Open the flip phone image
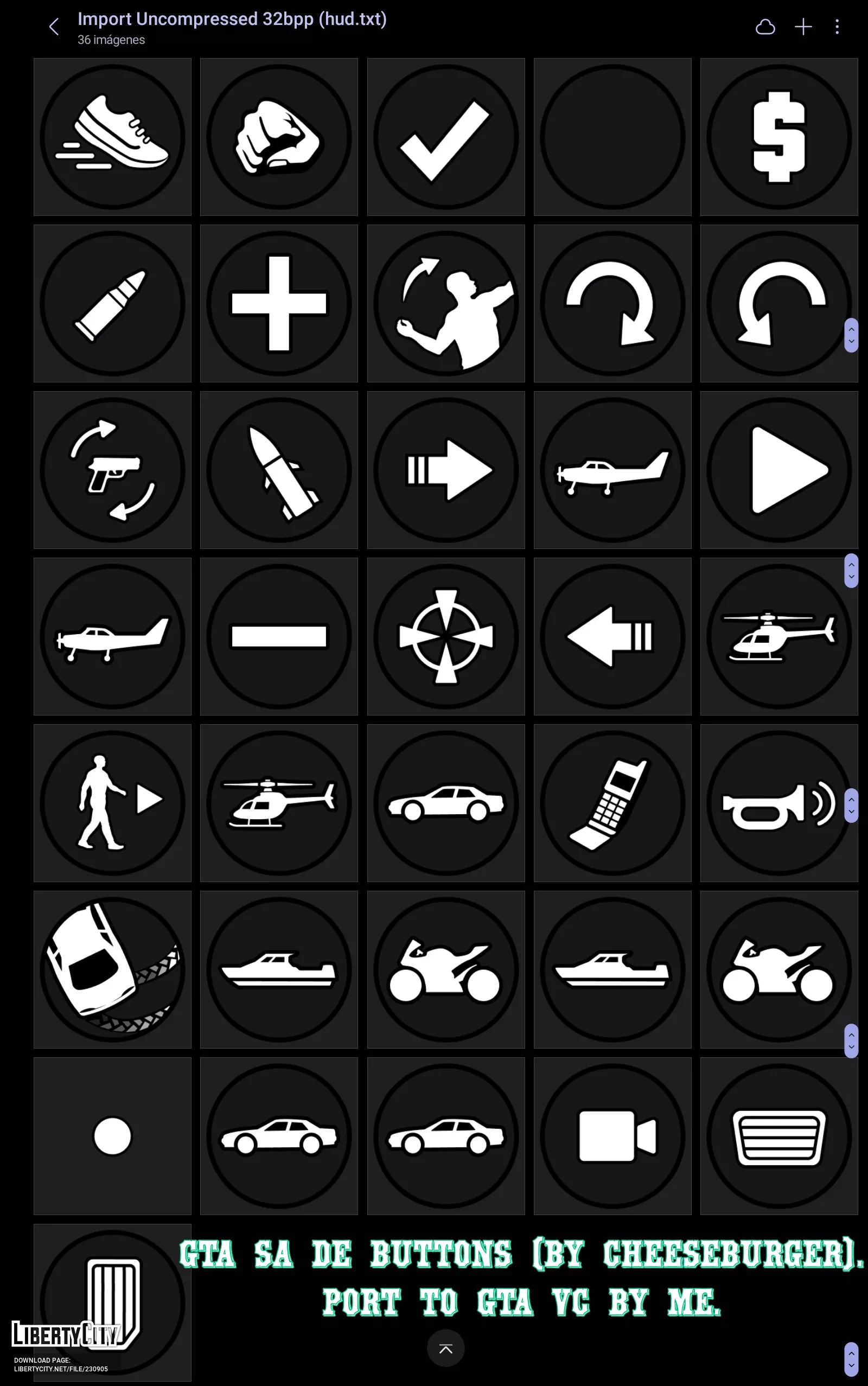Viewport: 868px width, 1386px height. click(612, 803)
